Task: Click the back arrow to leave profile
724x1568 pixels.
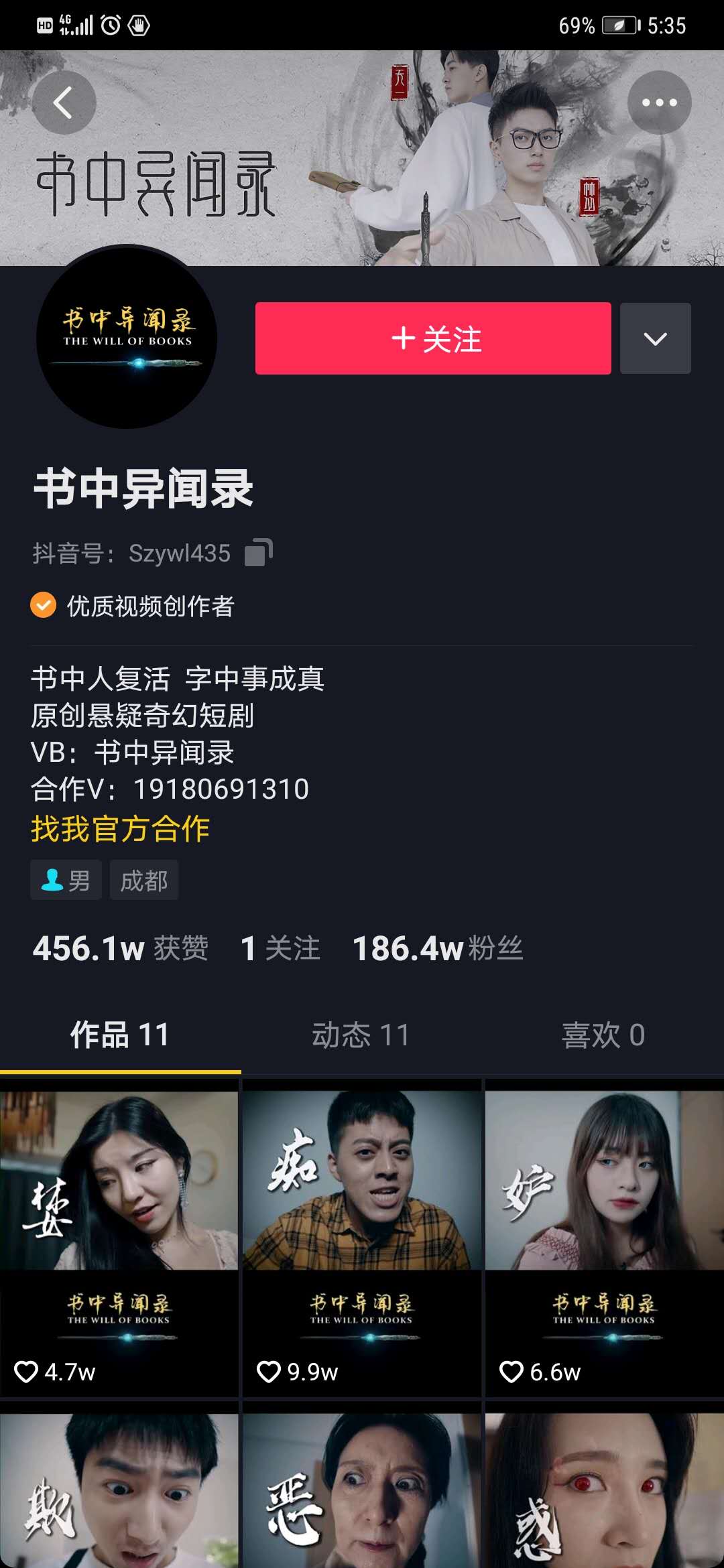Action: tap(64, 103)
